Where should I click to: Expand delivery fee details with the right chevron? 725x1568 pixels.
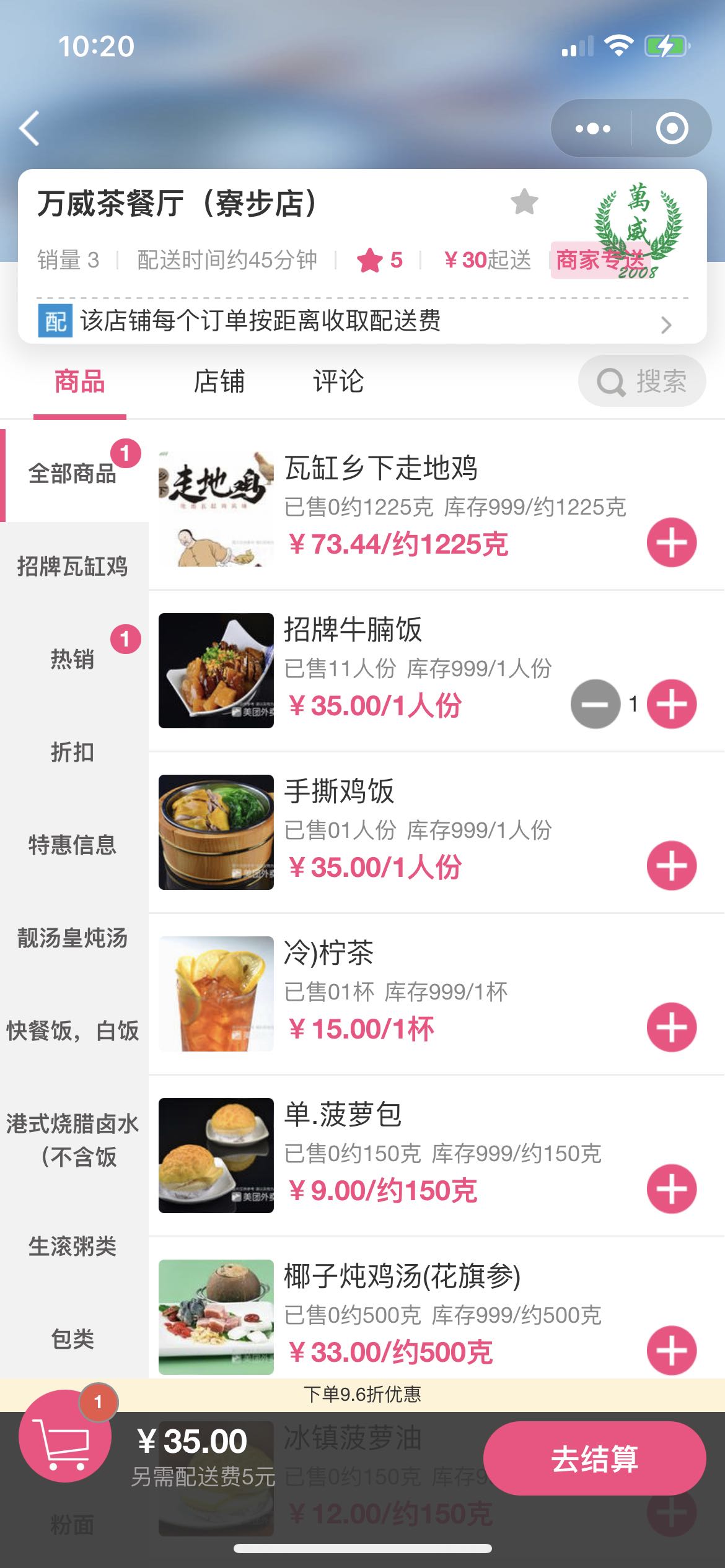pos(666,324)
